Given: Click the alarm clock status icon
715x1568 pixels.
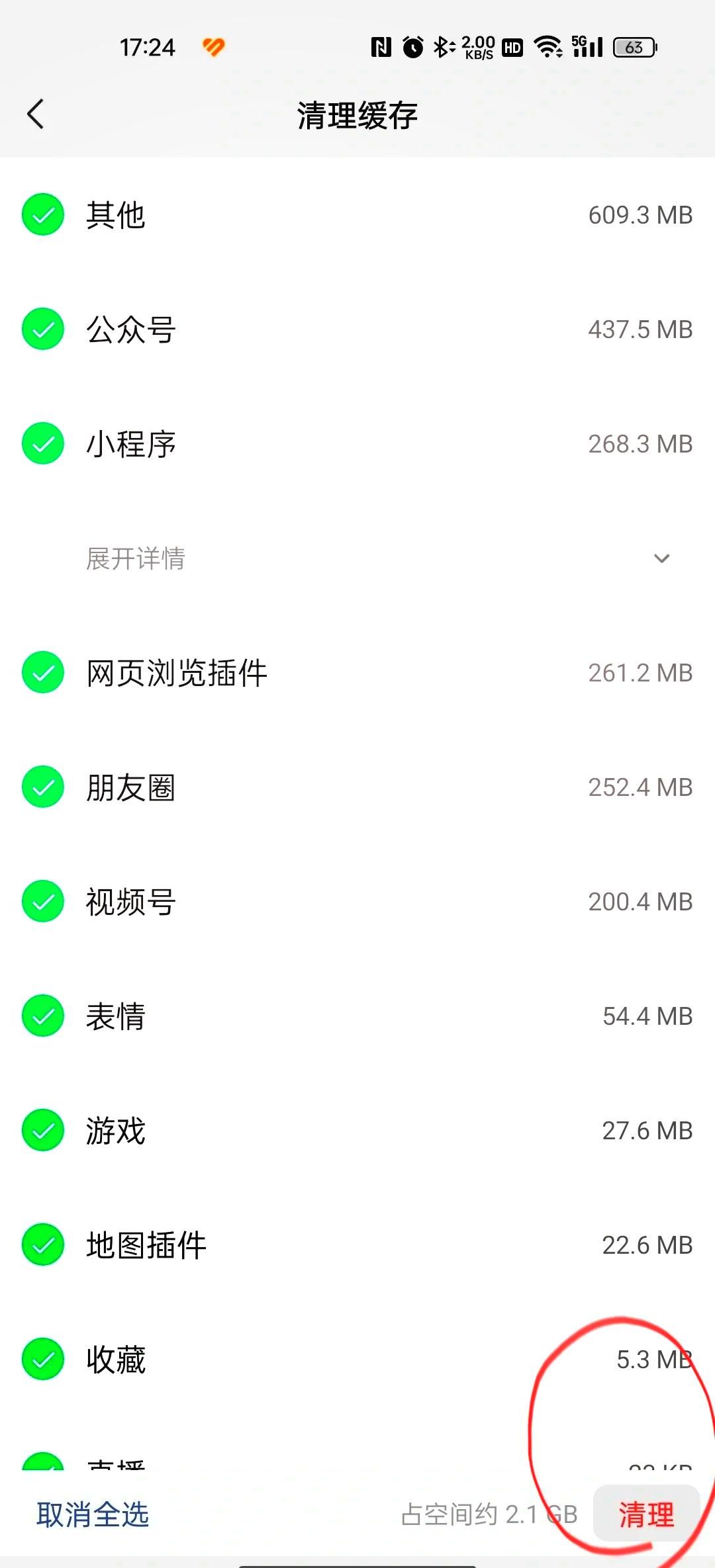Looking at the screenshot, I should pyautogui.click(x=414, y=47).
